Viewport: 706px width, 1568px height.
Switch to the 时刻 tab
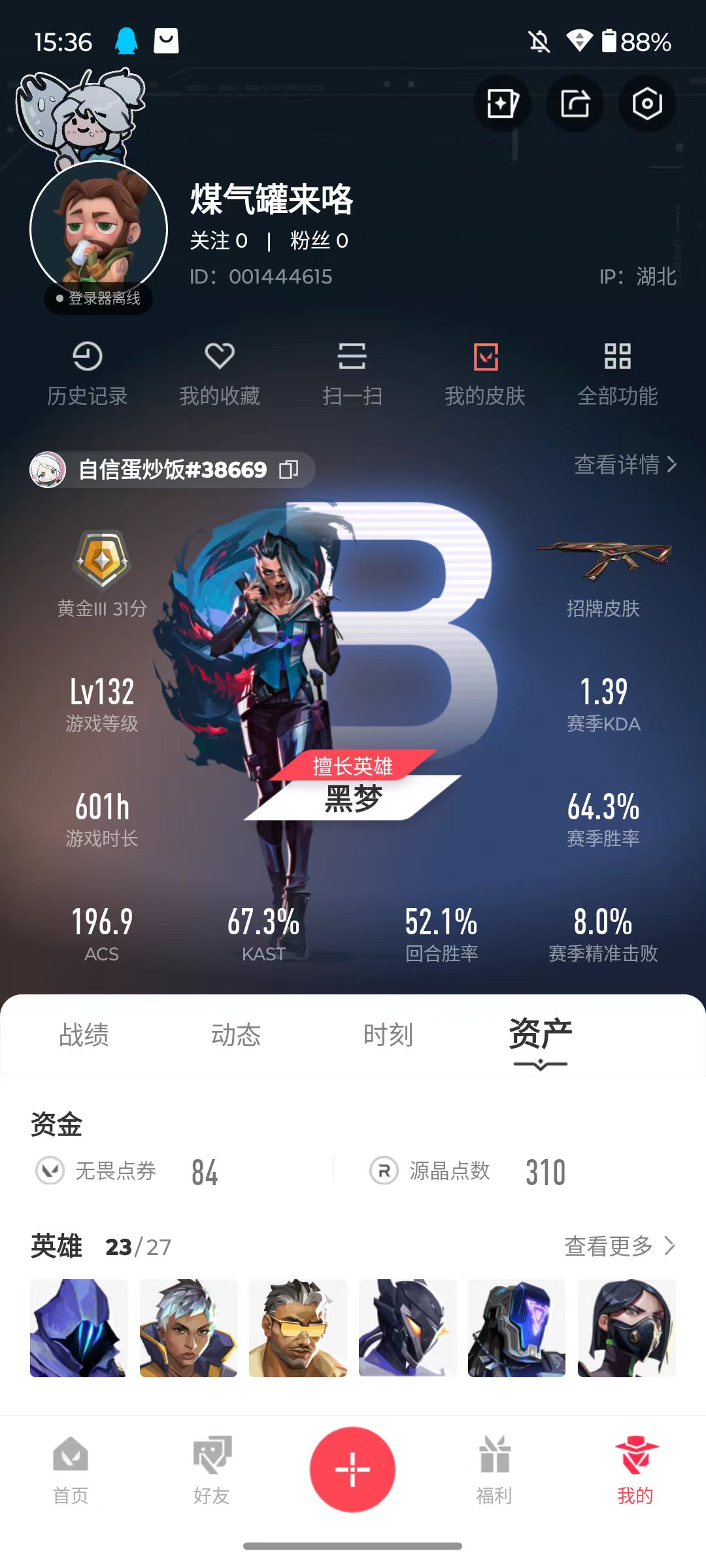point(388,1035)
